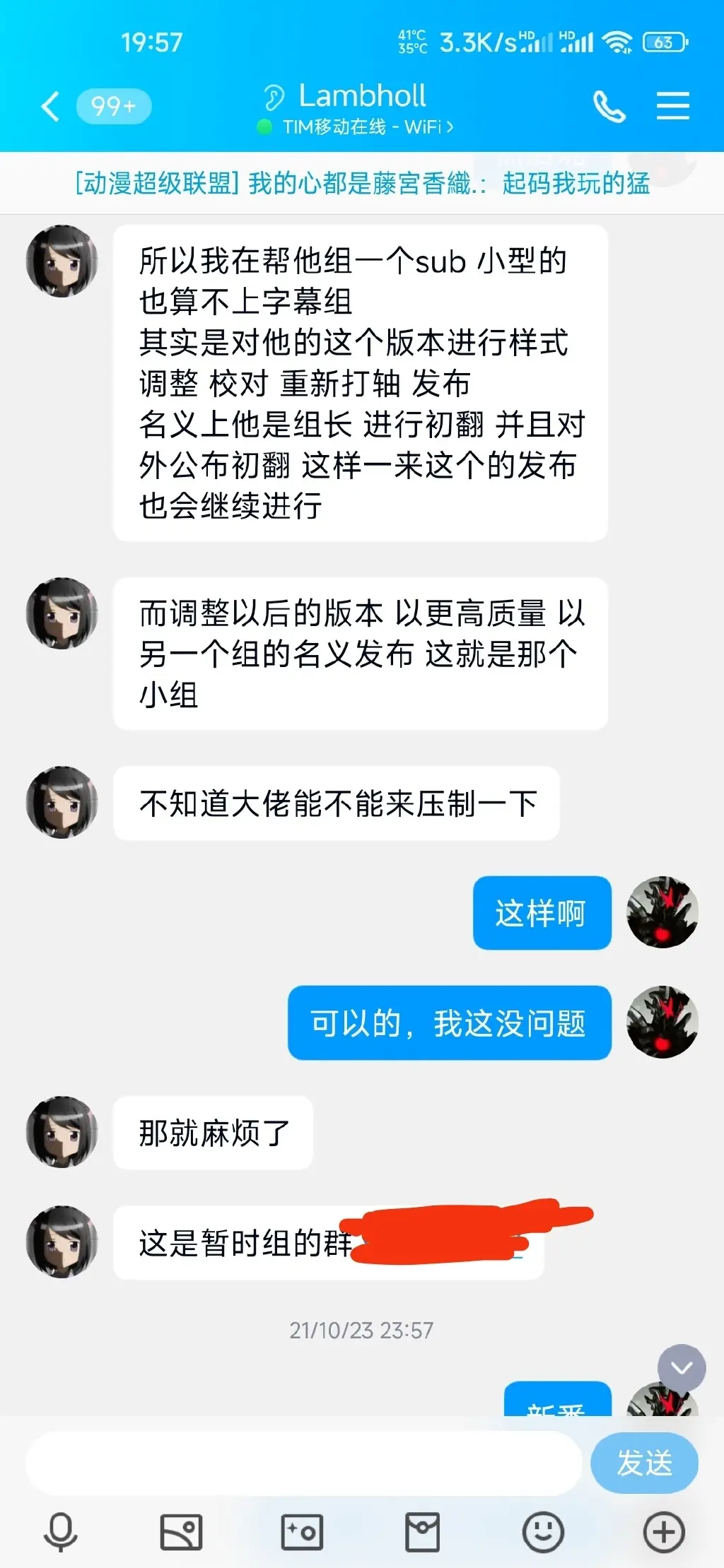This screenshot has height=1568, width=724.
Task: Tap the 发送 send button
Action: tap(644, 1463)
